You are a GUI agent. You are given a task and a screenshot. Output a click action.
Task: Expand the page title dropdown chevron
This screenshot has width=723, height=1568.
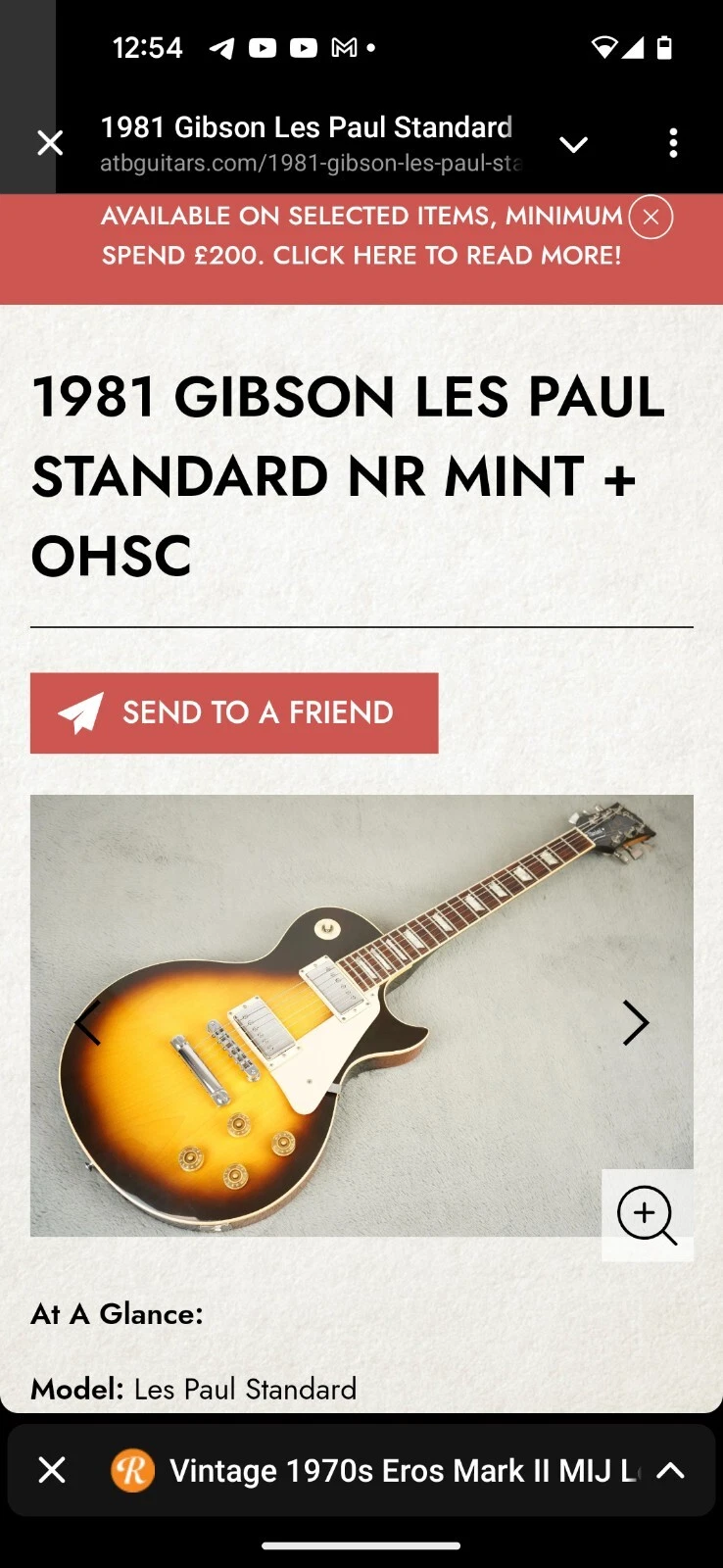pyautogui.click(x=573, y=145)
